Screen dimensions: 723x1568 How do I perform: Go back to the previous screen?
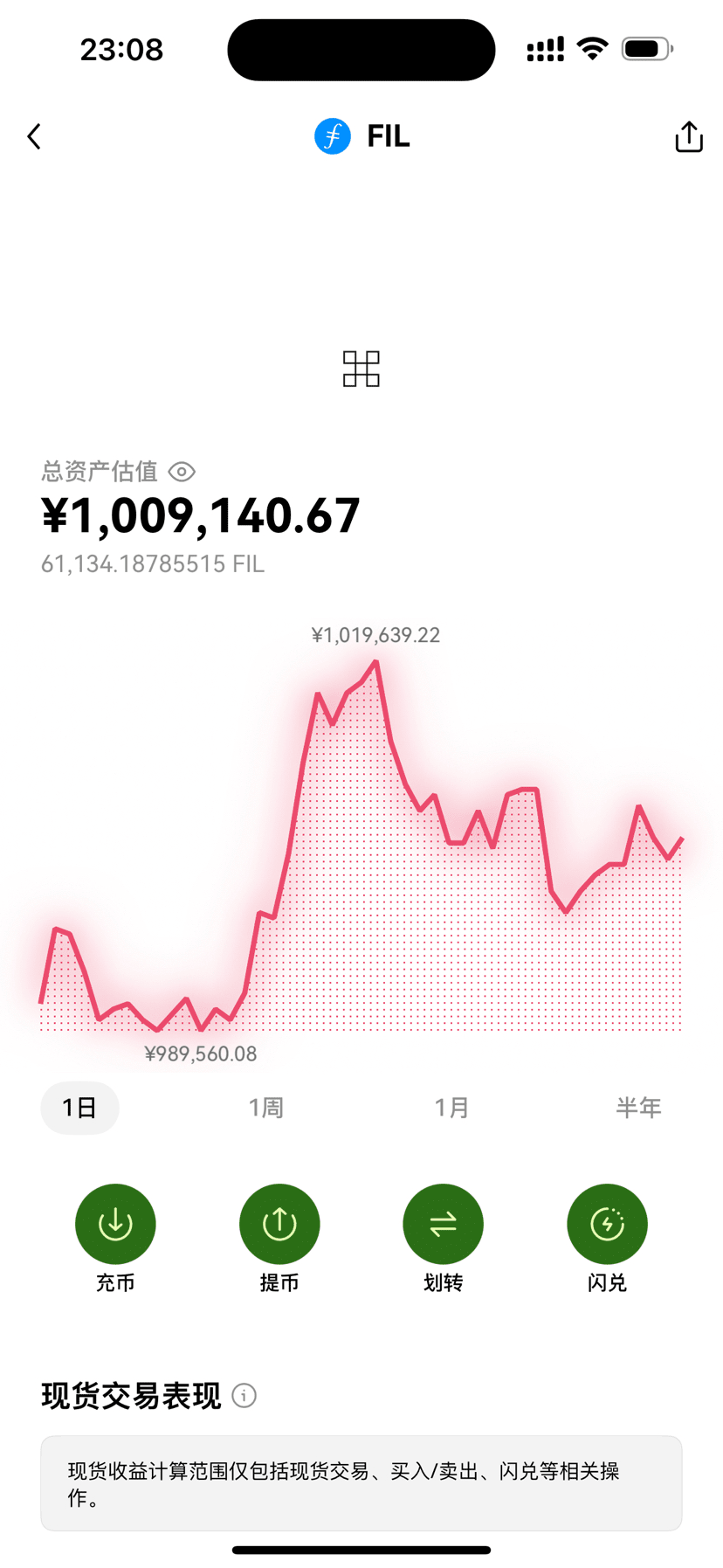(34, 136)
